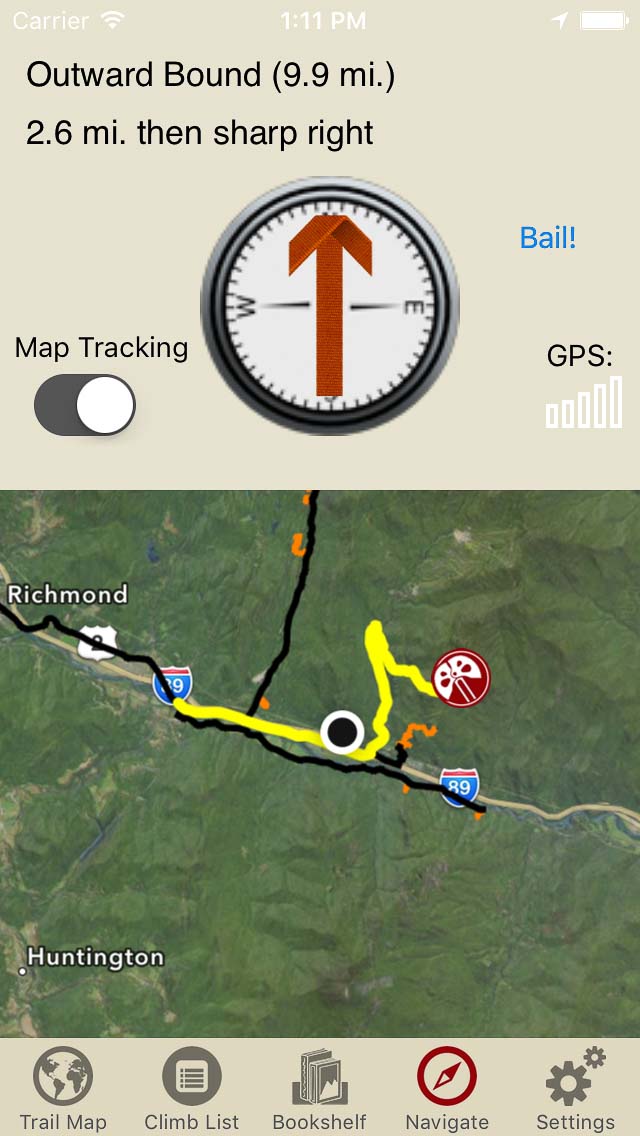Tap the Bail! link
This screenshot has width=640, height=1136.
pos(548,238)
